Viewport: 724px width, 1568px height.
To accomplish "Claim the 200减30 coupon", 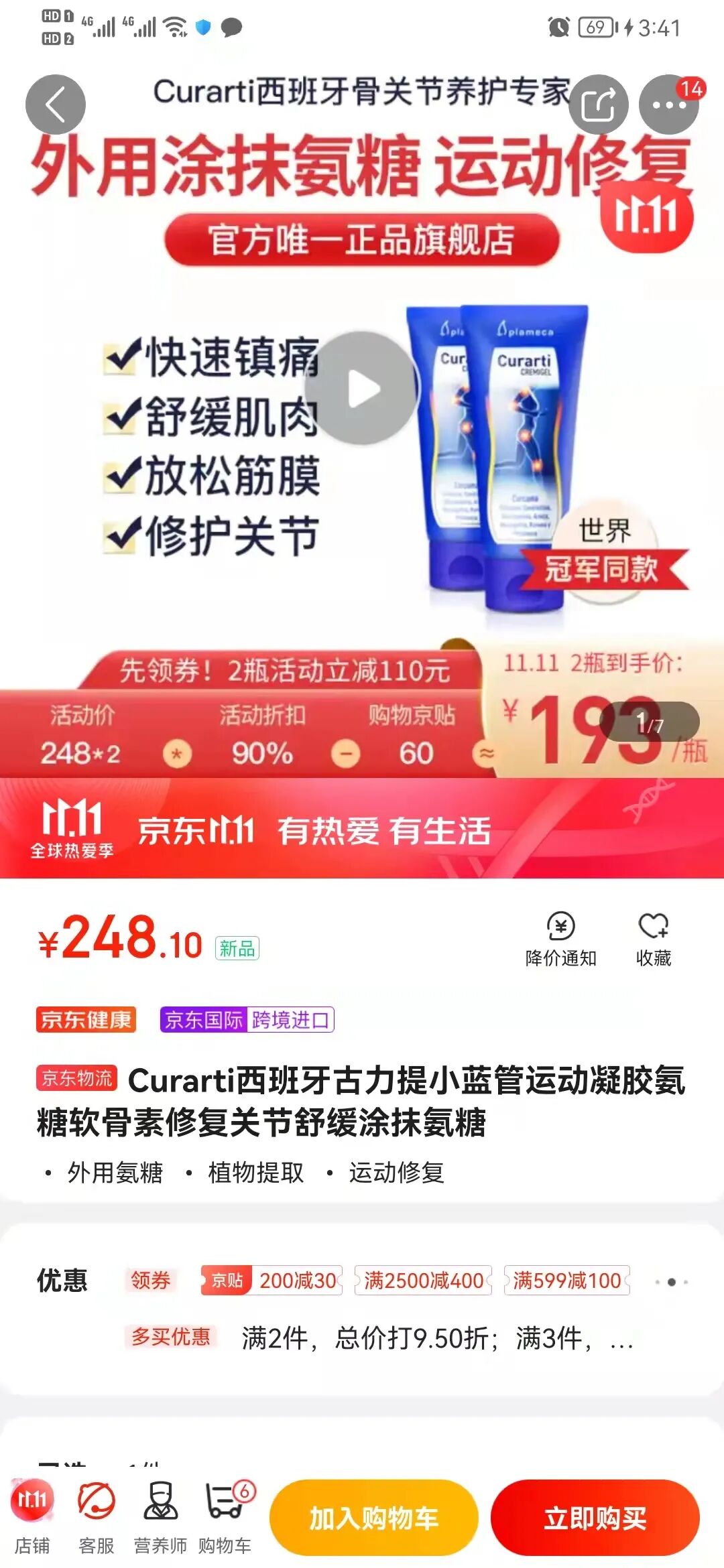I will tap(272, 1281).
